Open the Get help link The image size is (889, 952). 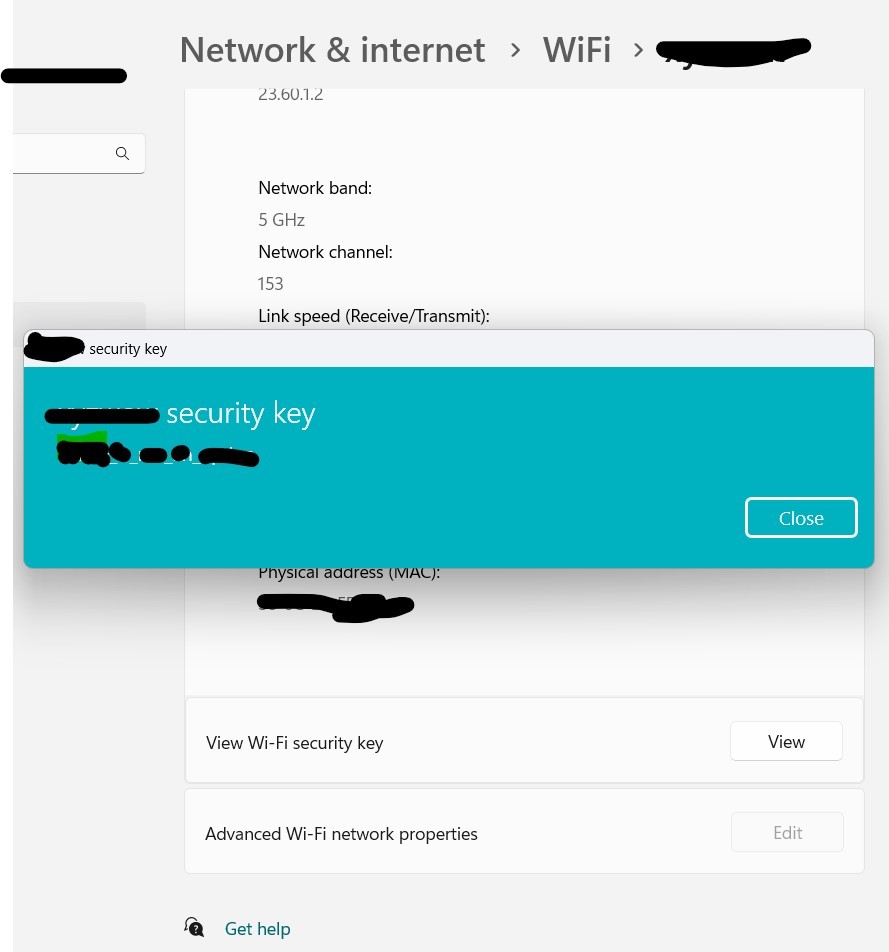[257, 929]
